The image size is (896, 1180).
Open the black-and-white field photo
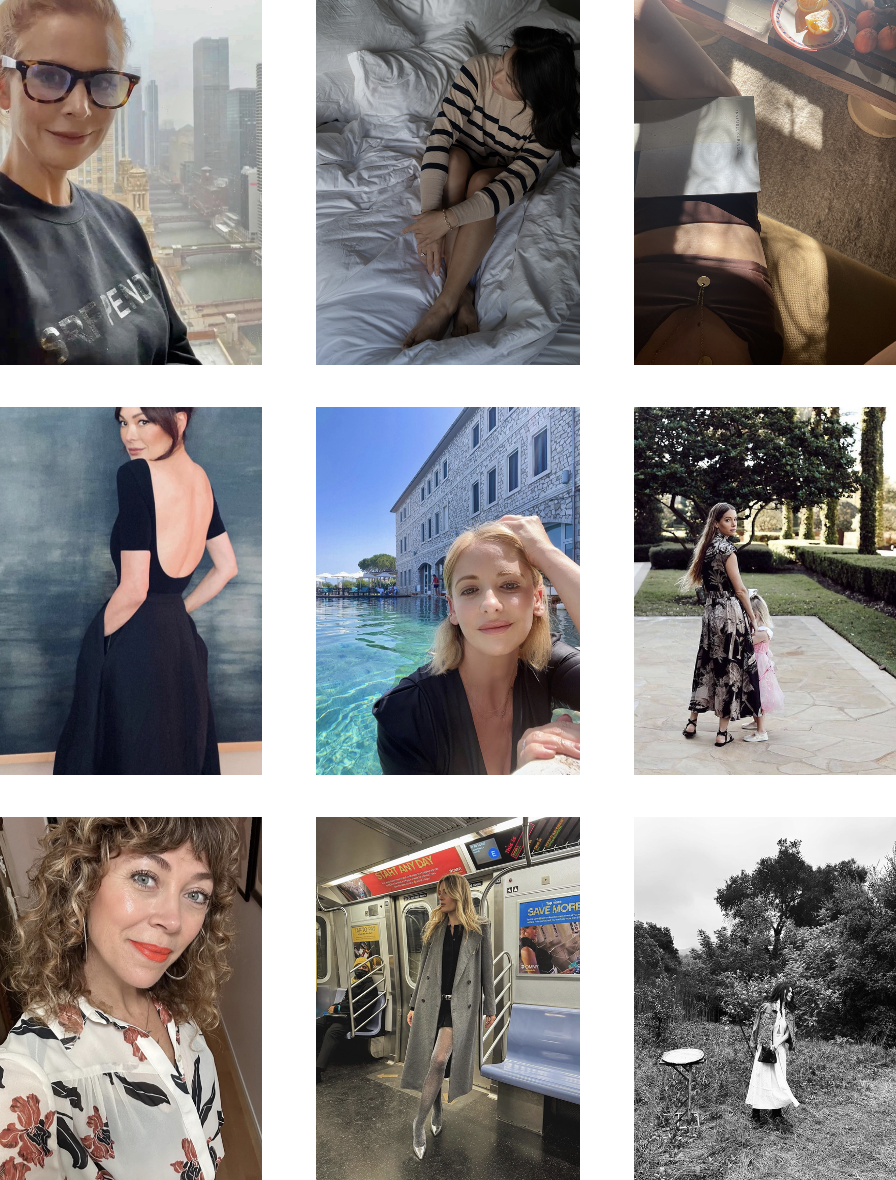coord(765,998)
